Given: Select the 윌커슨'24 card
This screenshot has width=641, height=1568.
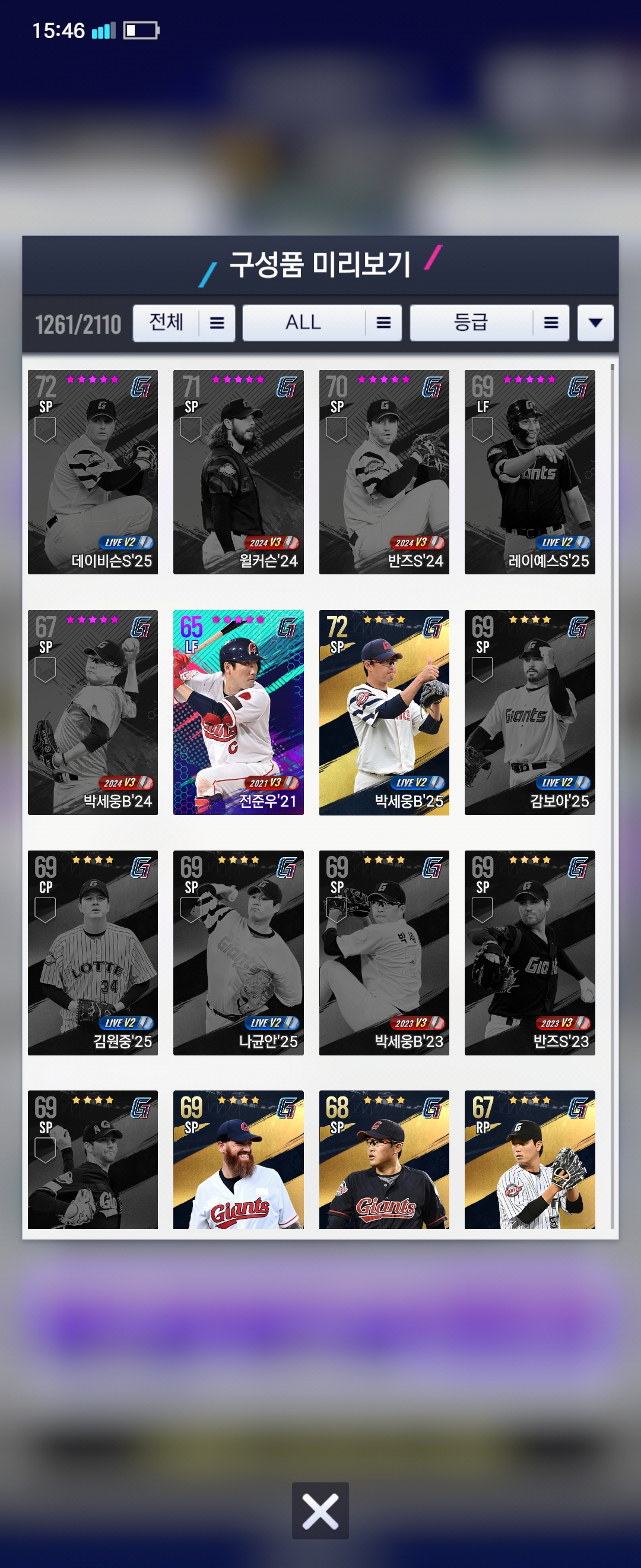Looking at the screenshot, I should (x=238, y=472).
